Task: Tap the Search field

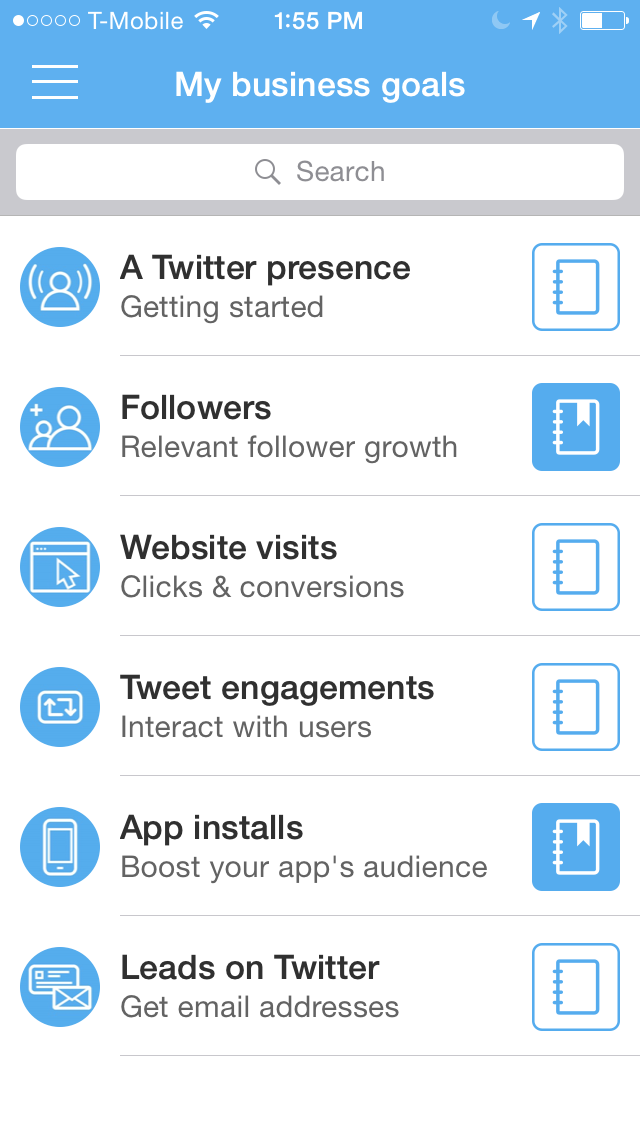Action: click(320, 172)
